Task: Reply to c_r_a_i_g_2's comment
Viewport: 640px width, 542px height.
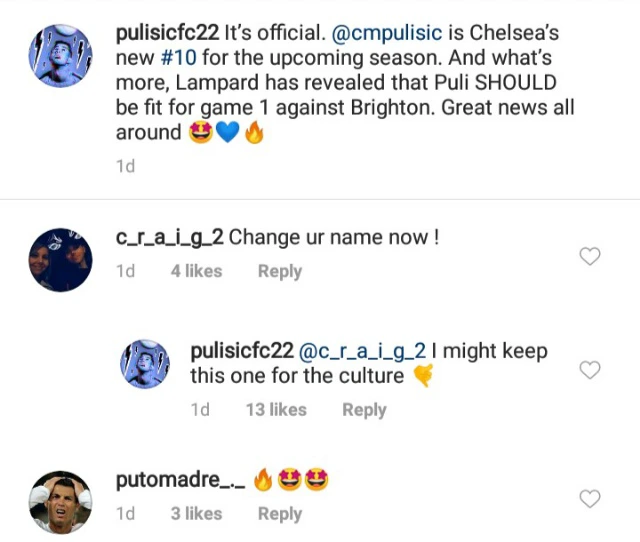Action: (279, 271)
